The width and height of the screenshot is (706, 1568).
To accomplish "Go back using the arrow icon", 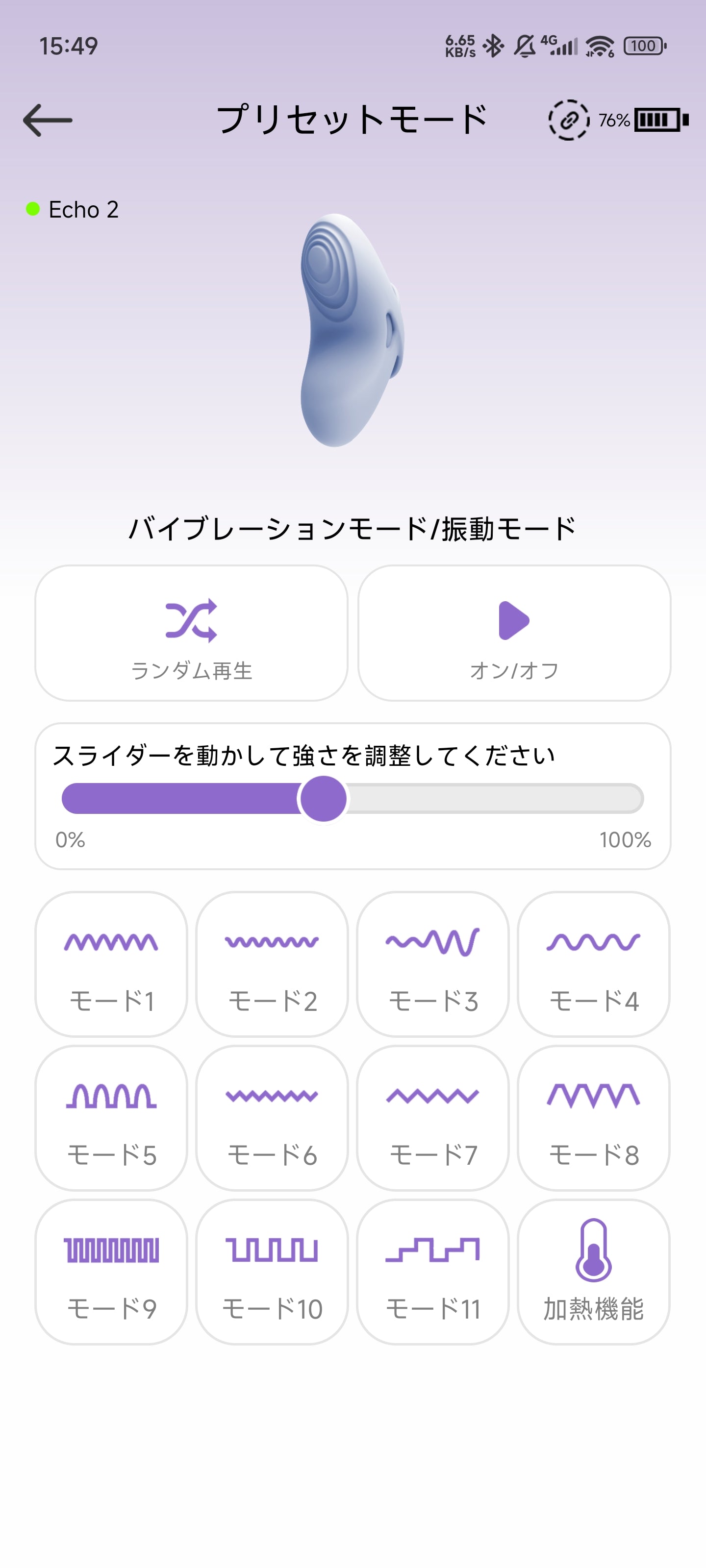I will click(x=48, y=120).
